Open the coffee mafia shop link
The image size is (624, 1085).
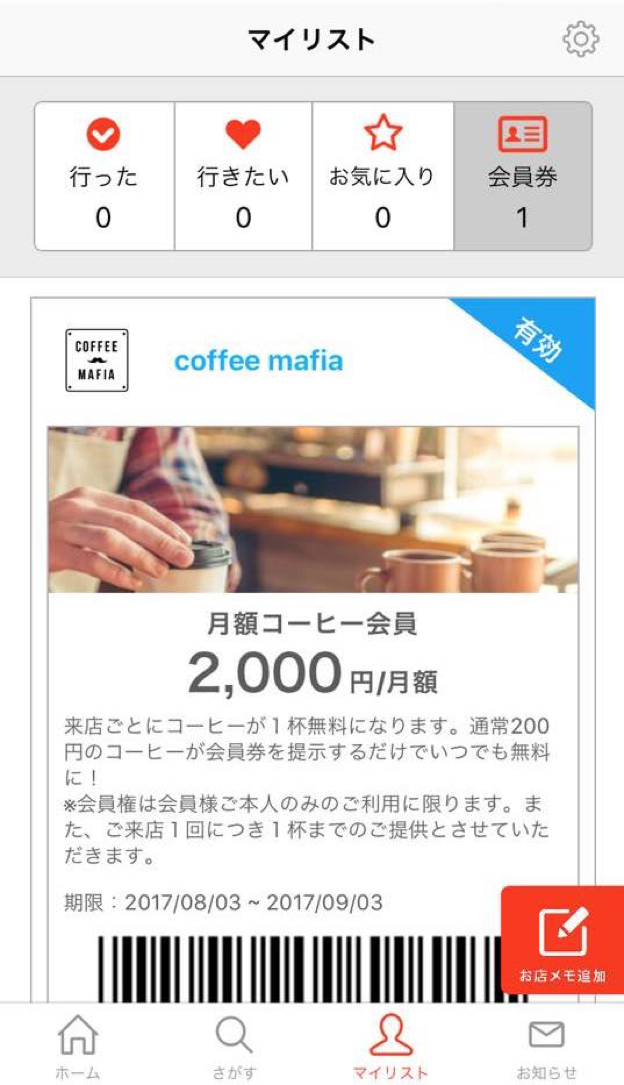point(258,360)
